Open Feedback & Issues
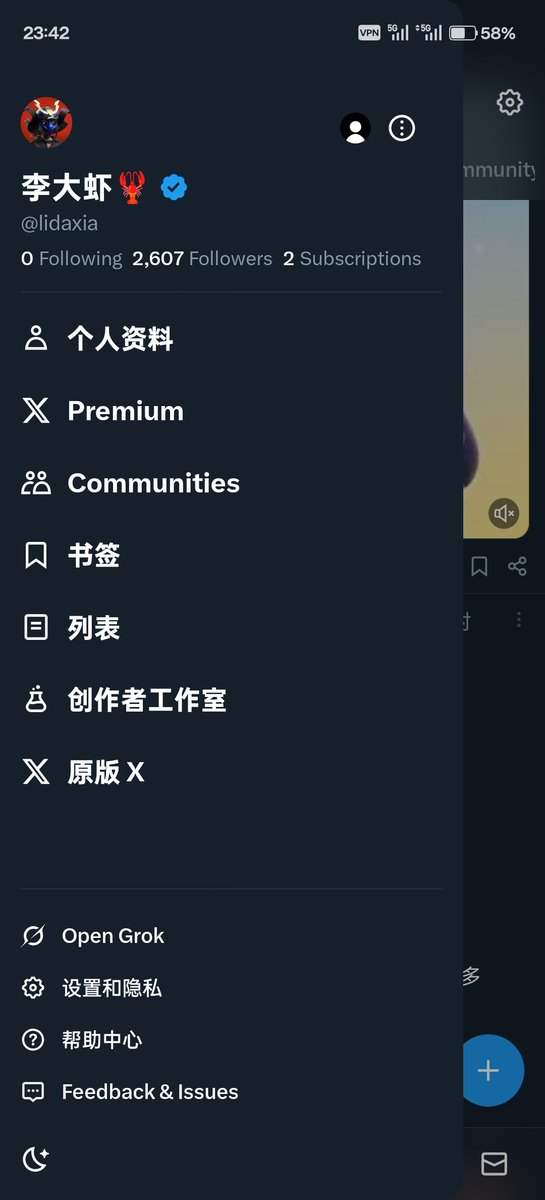545x1200 pixels. point(231,1092)
